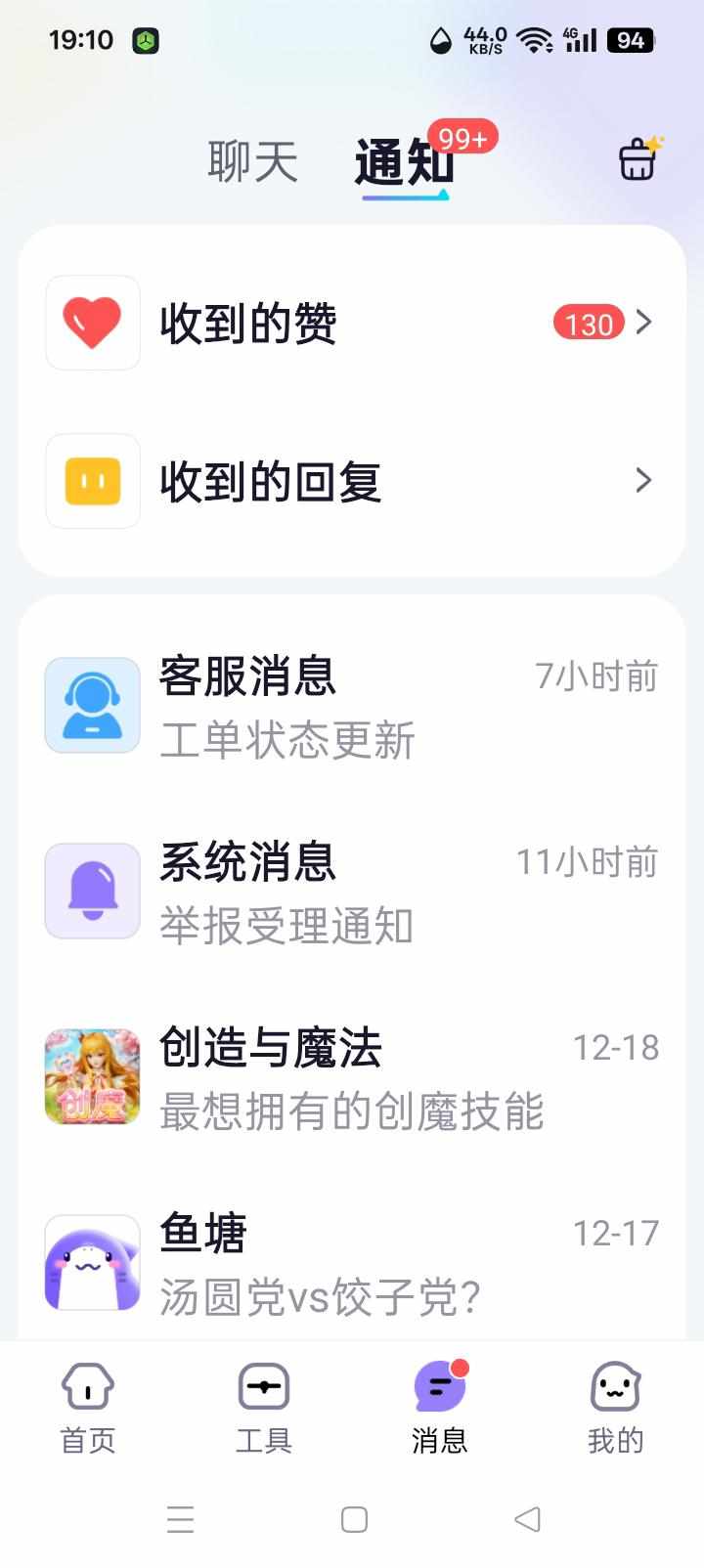View 系统消息 notifications

tap(352, 892)
